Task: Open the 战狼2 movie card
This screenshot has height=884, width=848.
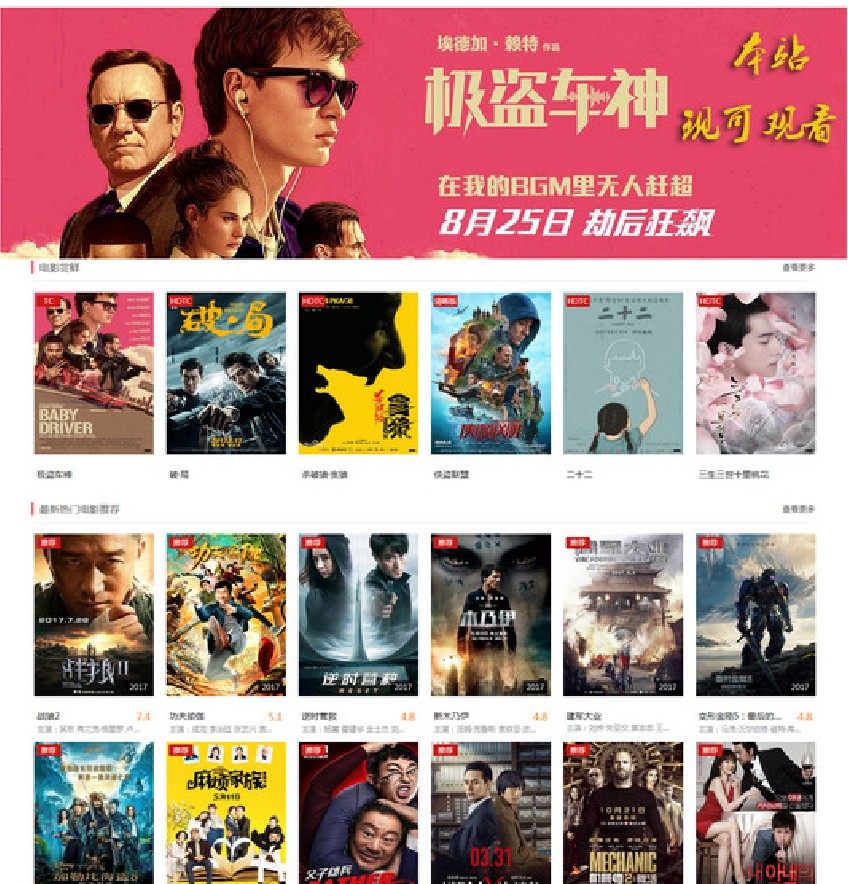Action: pyautogui.click(x=94, y=614)
